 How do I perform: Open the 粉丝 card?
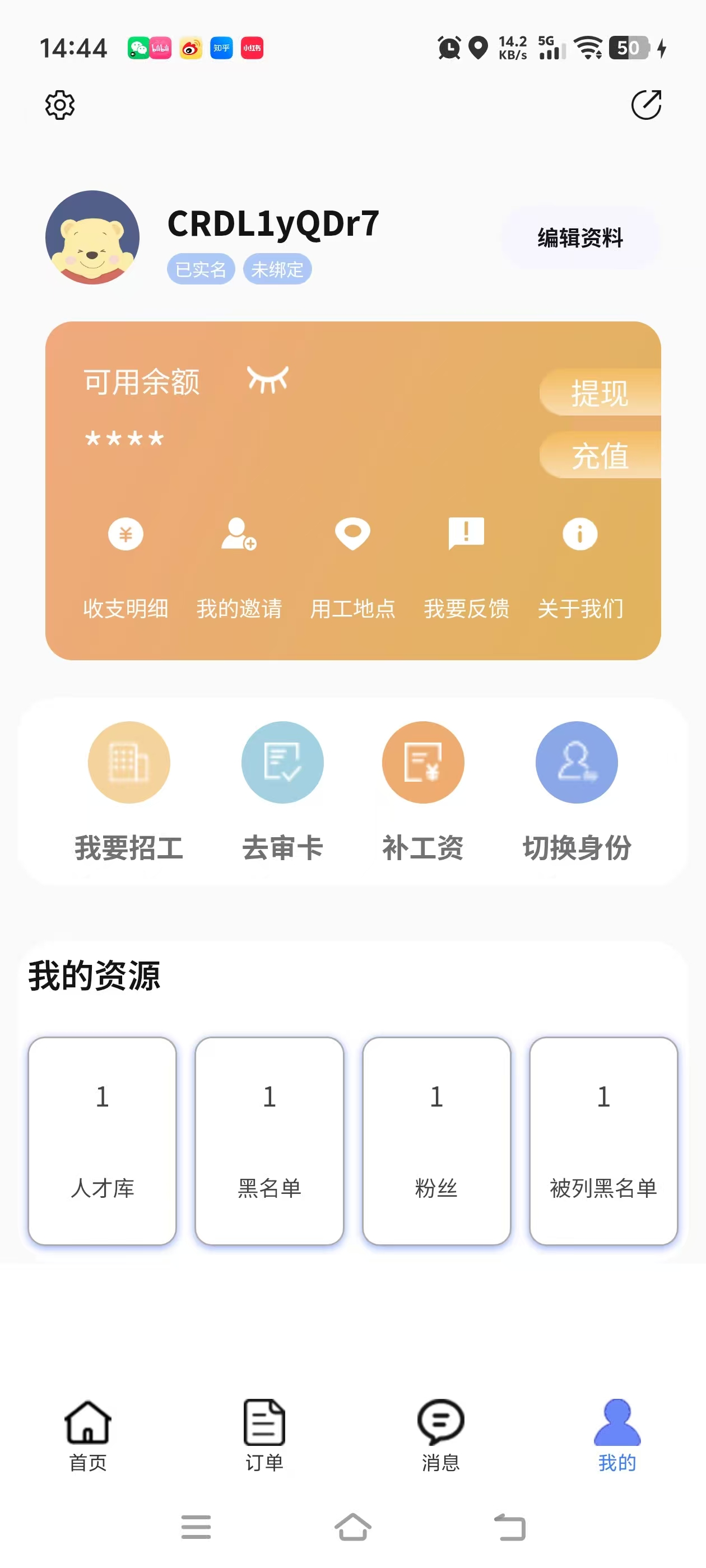[x=436, y=1141]
